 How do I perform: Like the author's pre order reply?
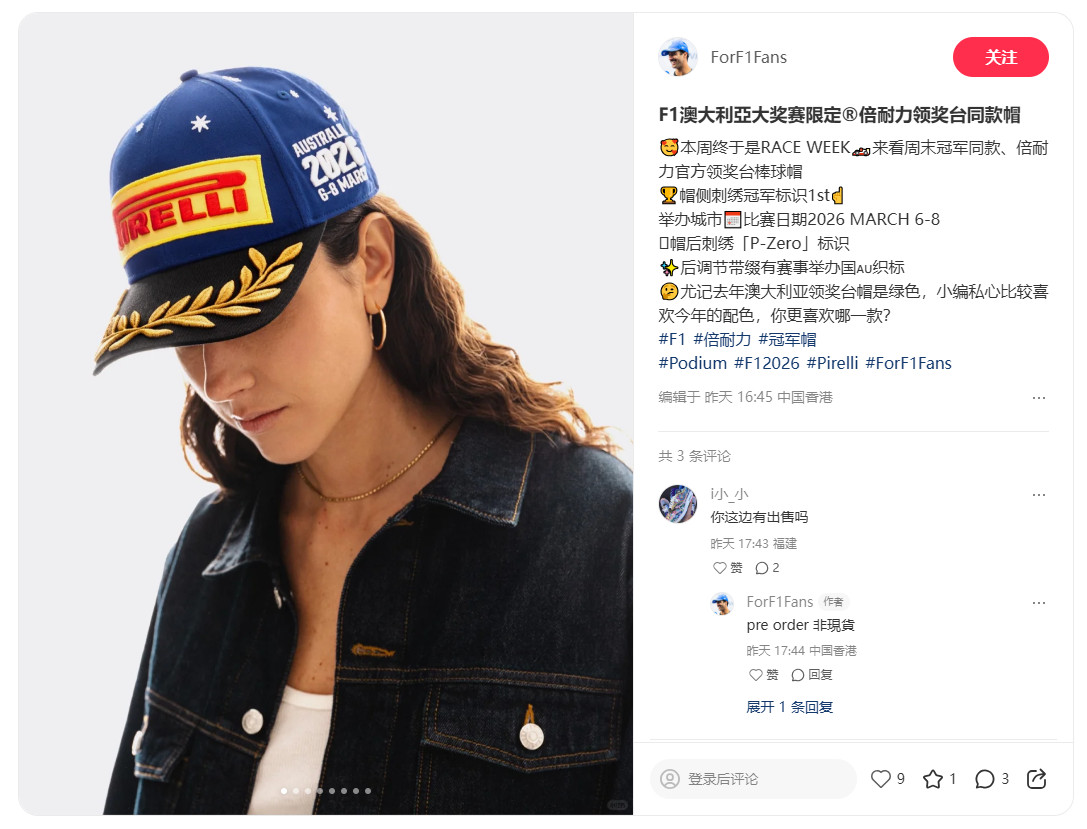point(763,675)
